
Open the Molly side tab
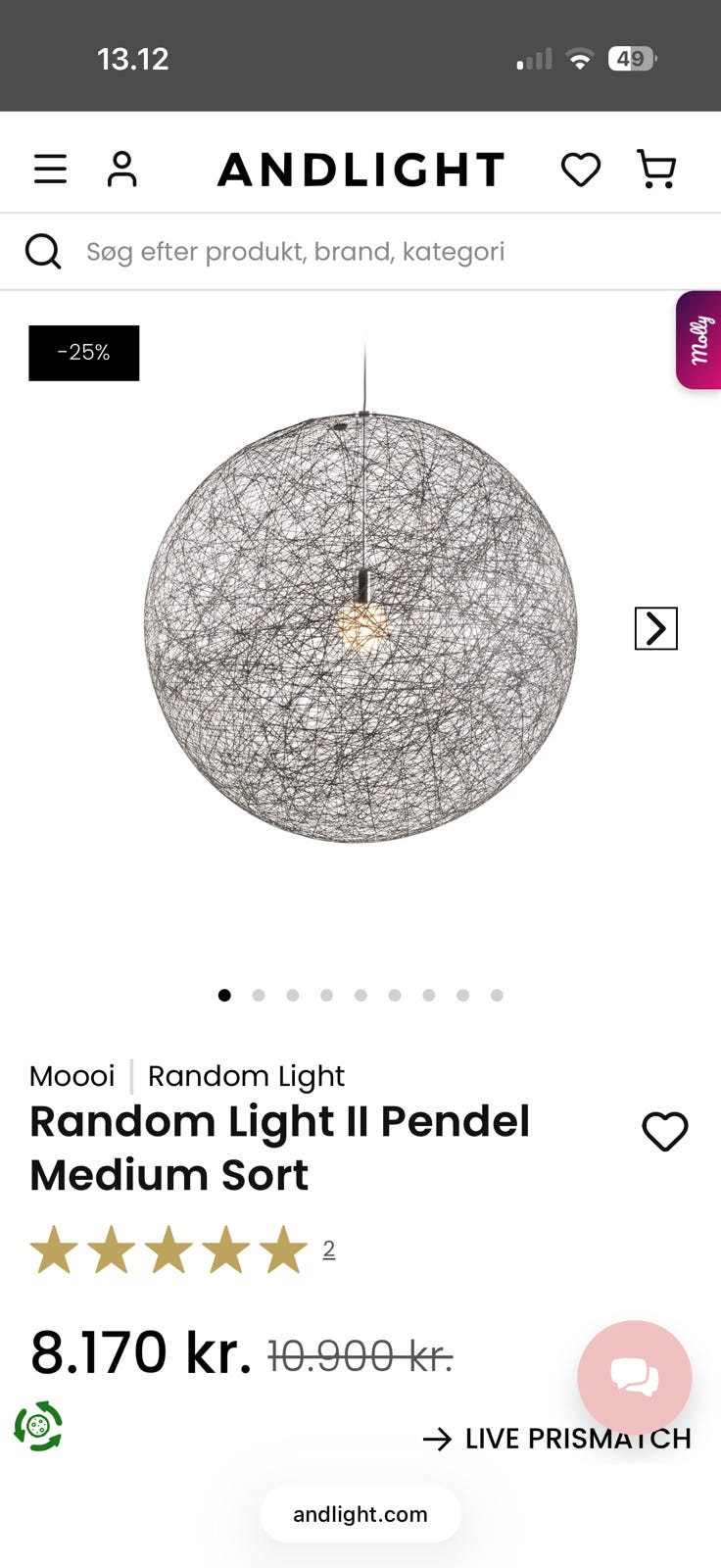[699, 340]
